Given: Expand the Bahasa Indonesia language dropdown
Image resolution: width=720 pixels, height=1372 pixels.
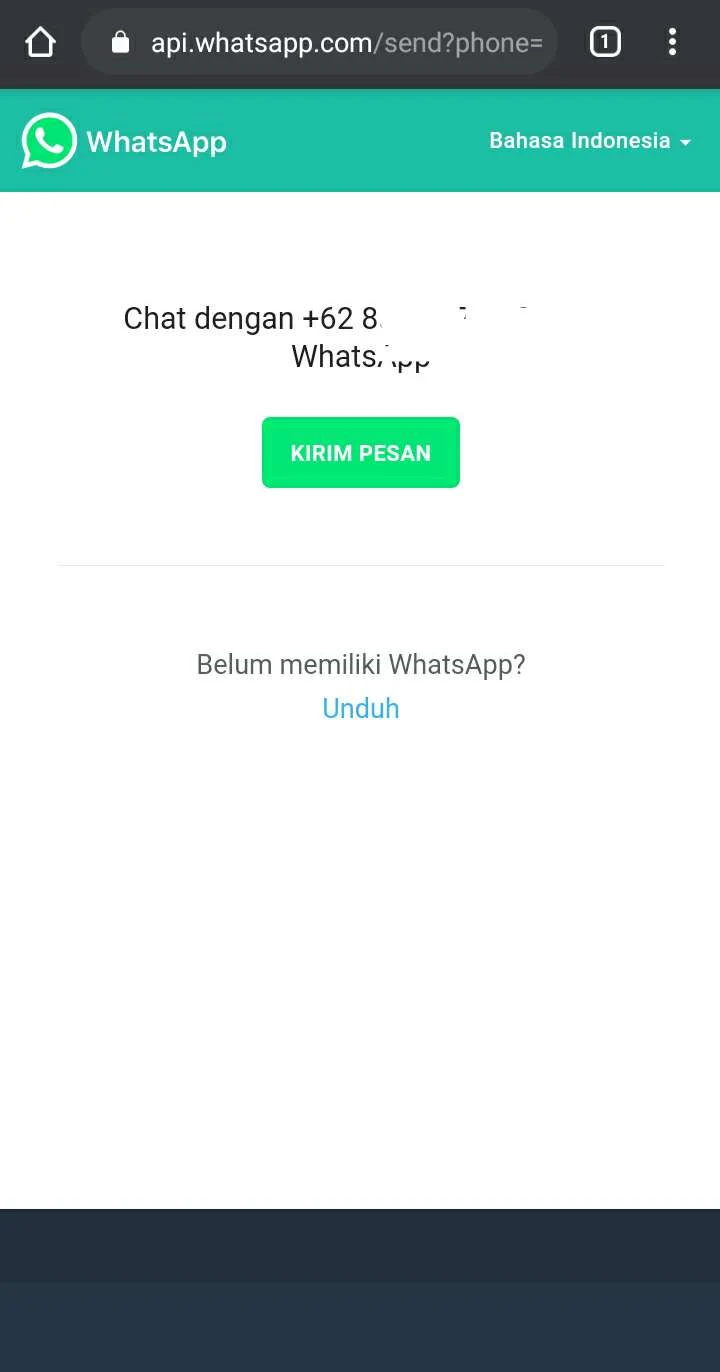Looking at the screenshot, I should [x=590, y=141].
